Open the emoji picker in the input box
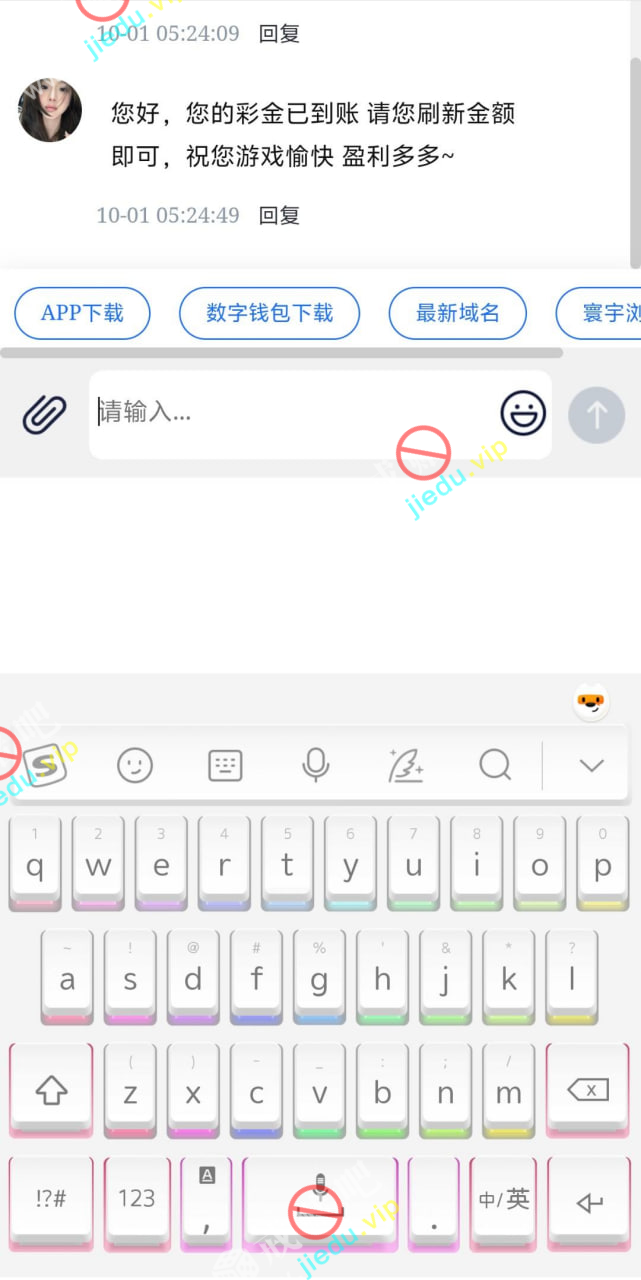The height and width of the screenshot is (1280, 641). coord(523,413)
